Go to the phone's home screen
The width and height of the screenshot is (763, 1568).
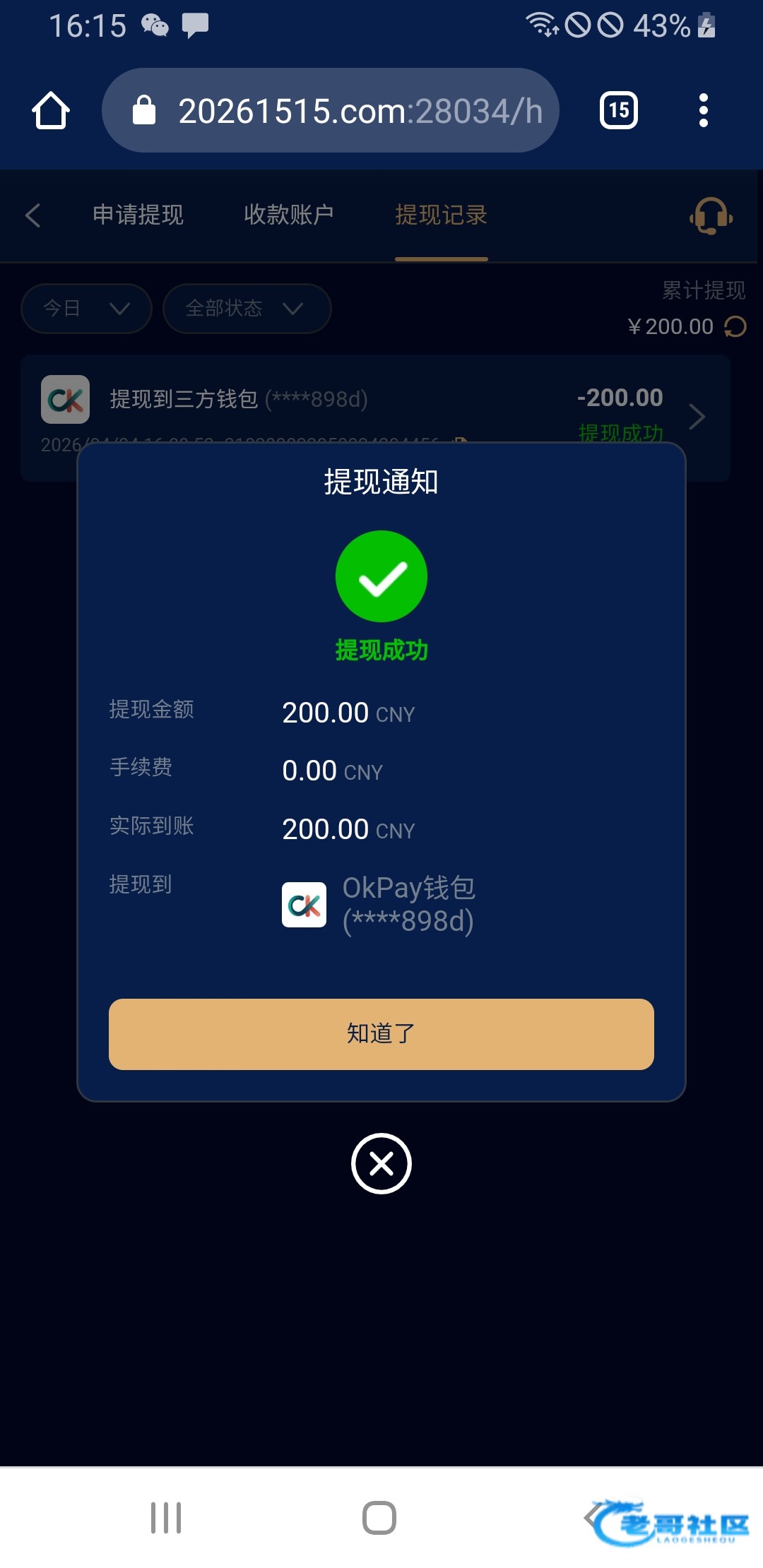pyautogui.click(x=379, y=1518)
